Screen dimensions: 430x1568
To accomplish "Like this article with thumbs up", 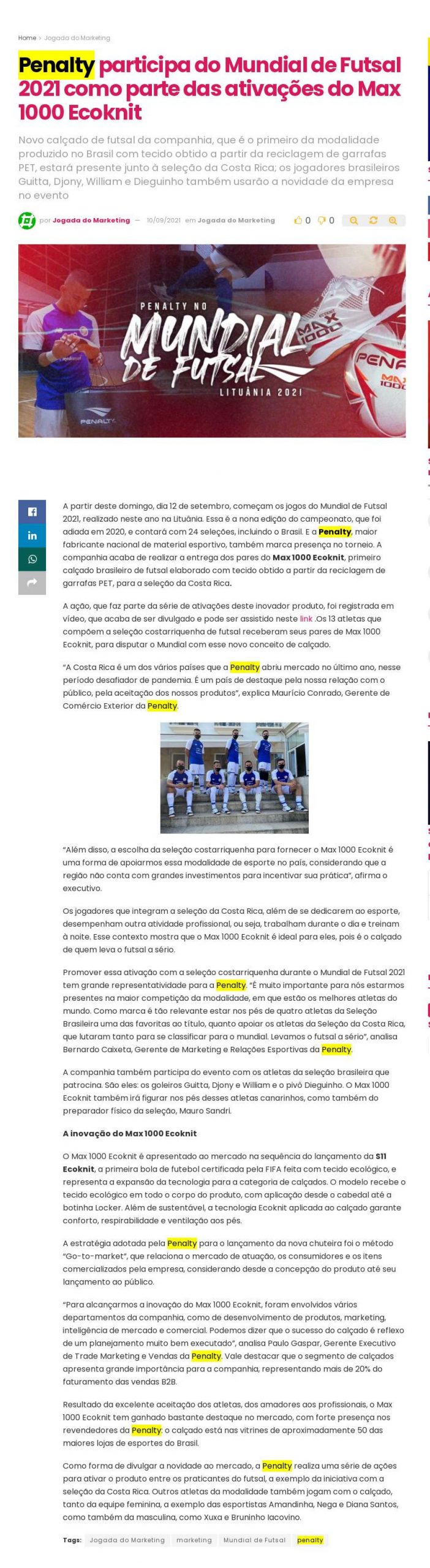I will pyautogui.click(x=302, y=221).
